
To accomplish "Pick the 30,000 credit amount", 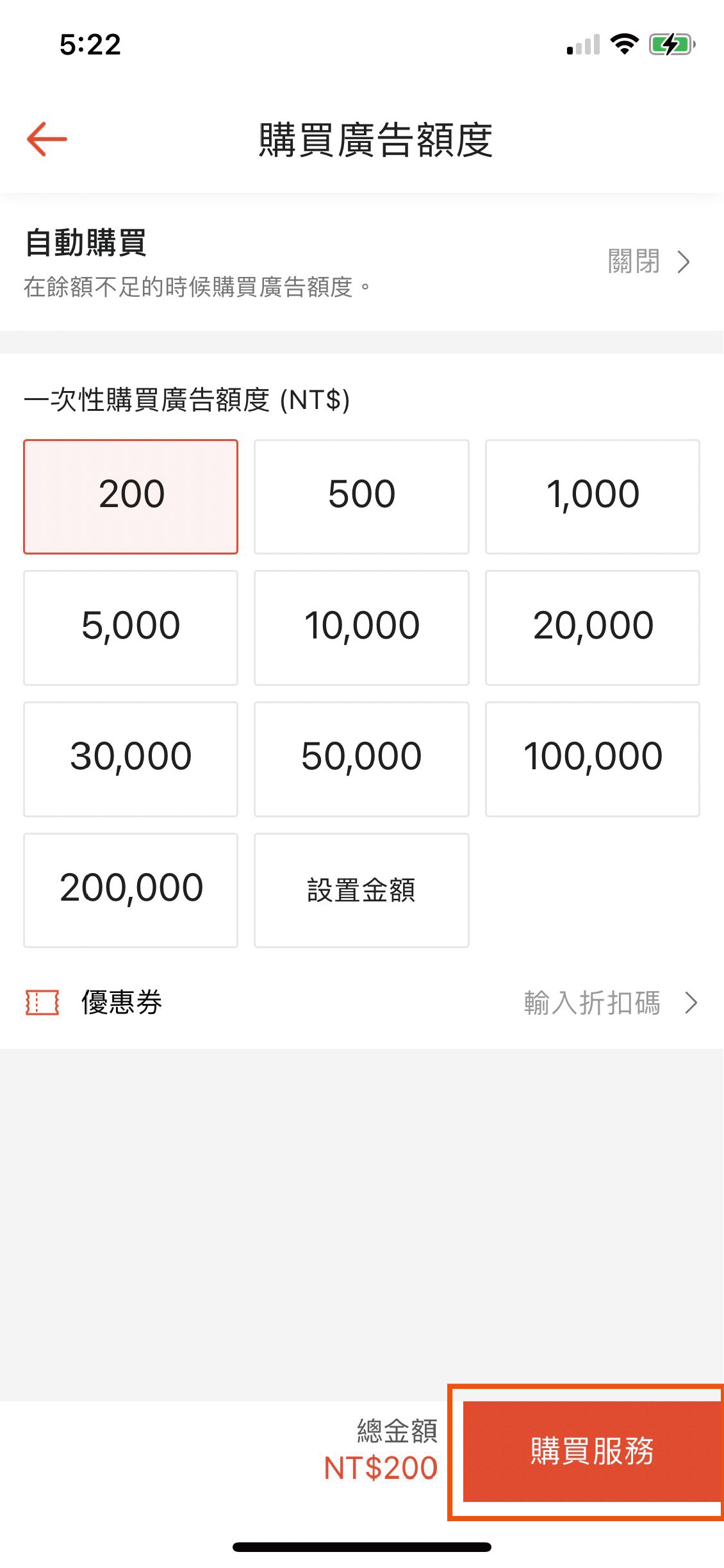I will 131,759.
